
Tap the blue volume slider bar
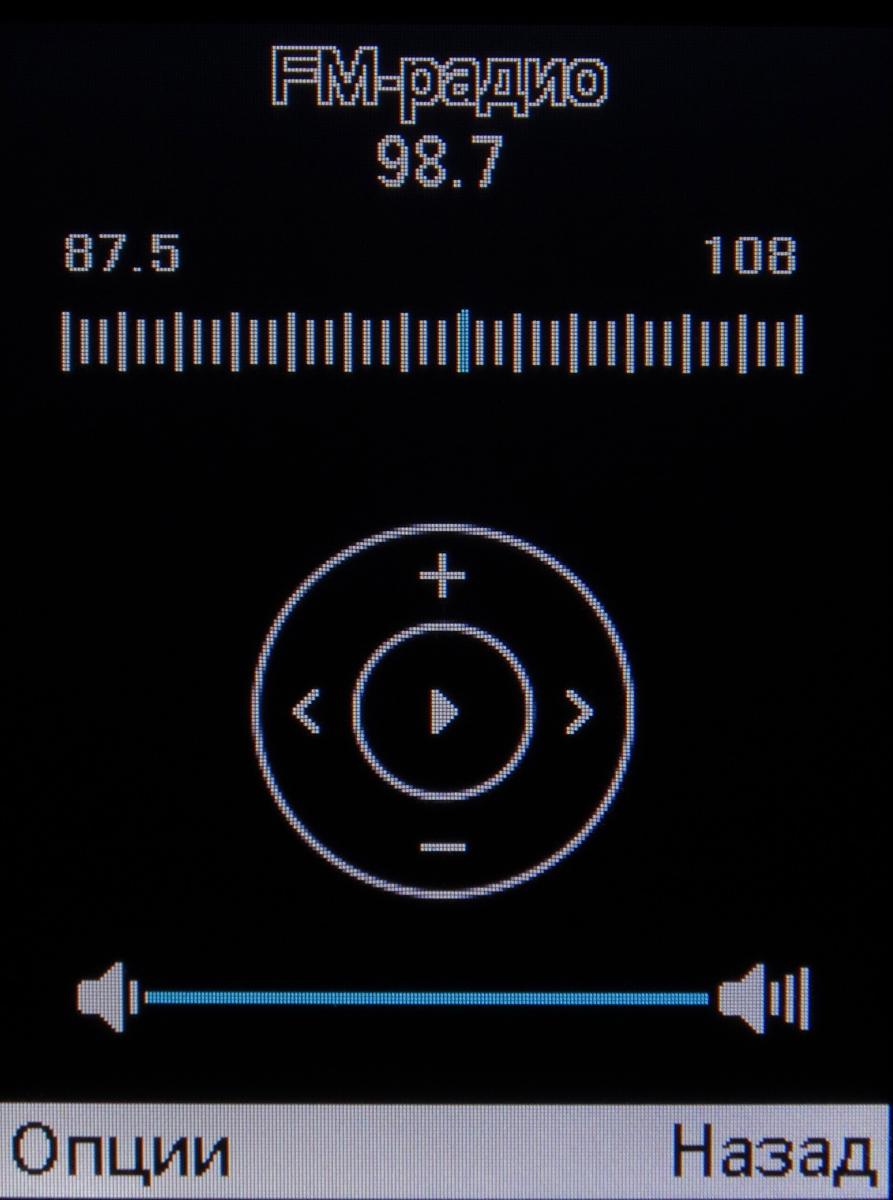[x=430, y=997]
